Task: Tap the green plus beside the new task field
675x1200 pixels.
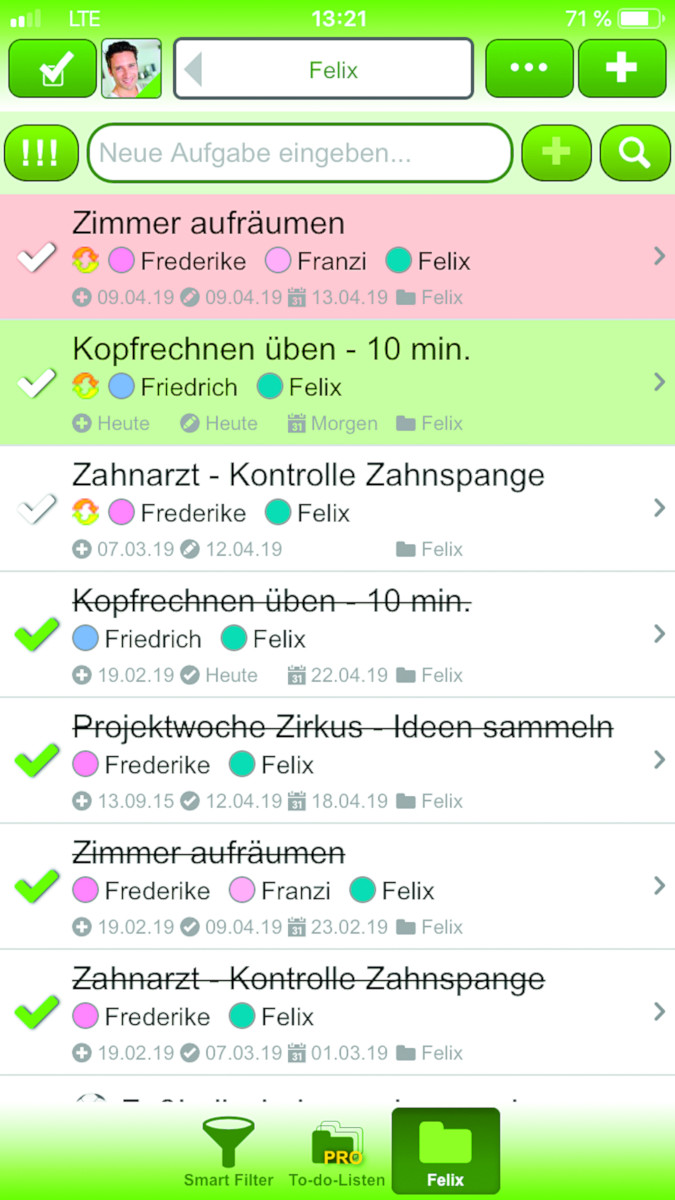Action: pos(556,153)
